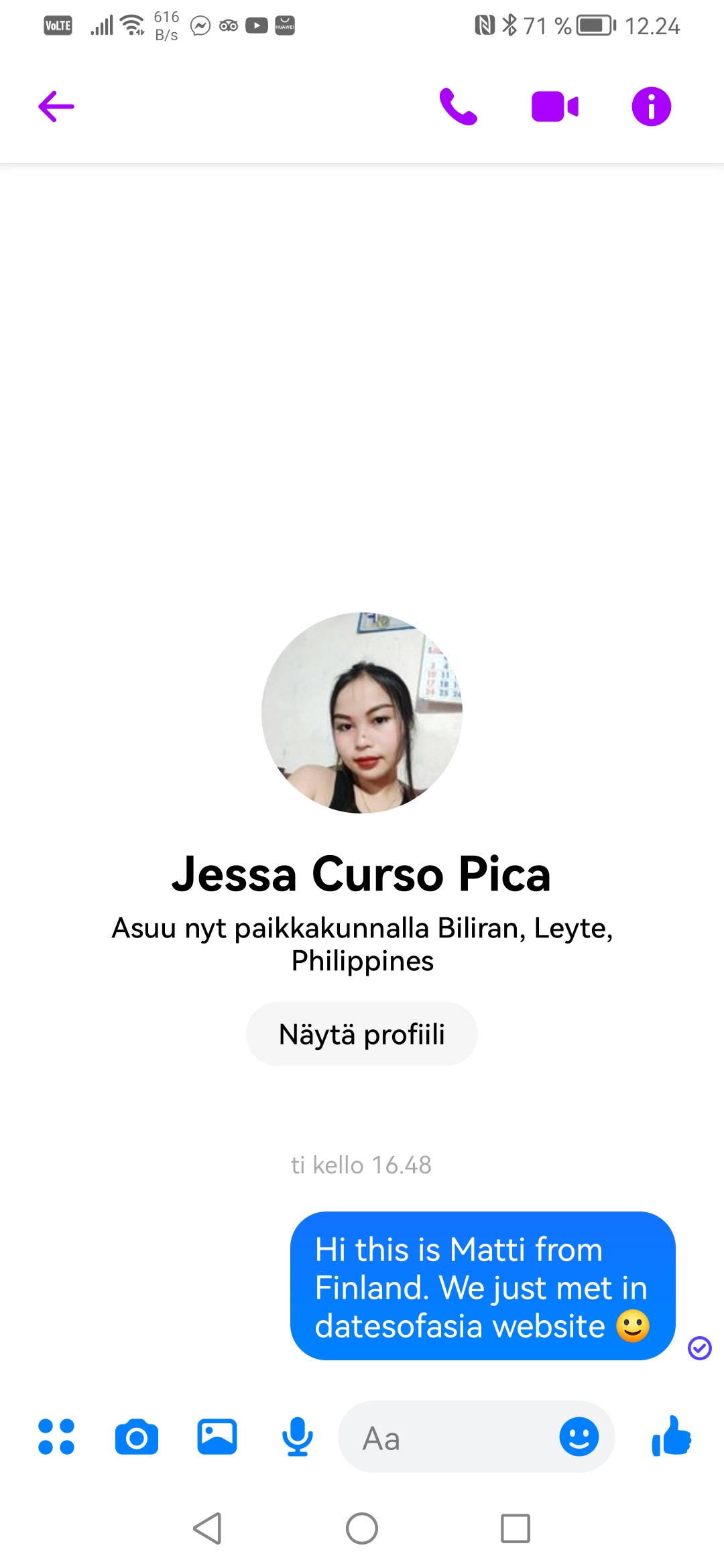Open the conversation info icon
Screen dimensions: 724x1568
click(652, 107)
